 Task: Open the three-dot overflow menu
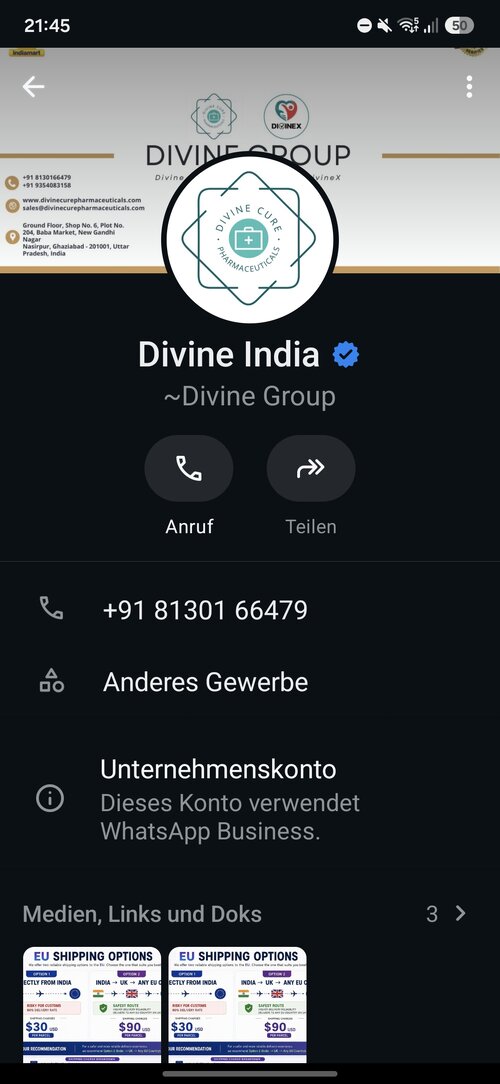[470, 86]
